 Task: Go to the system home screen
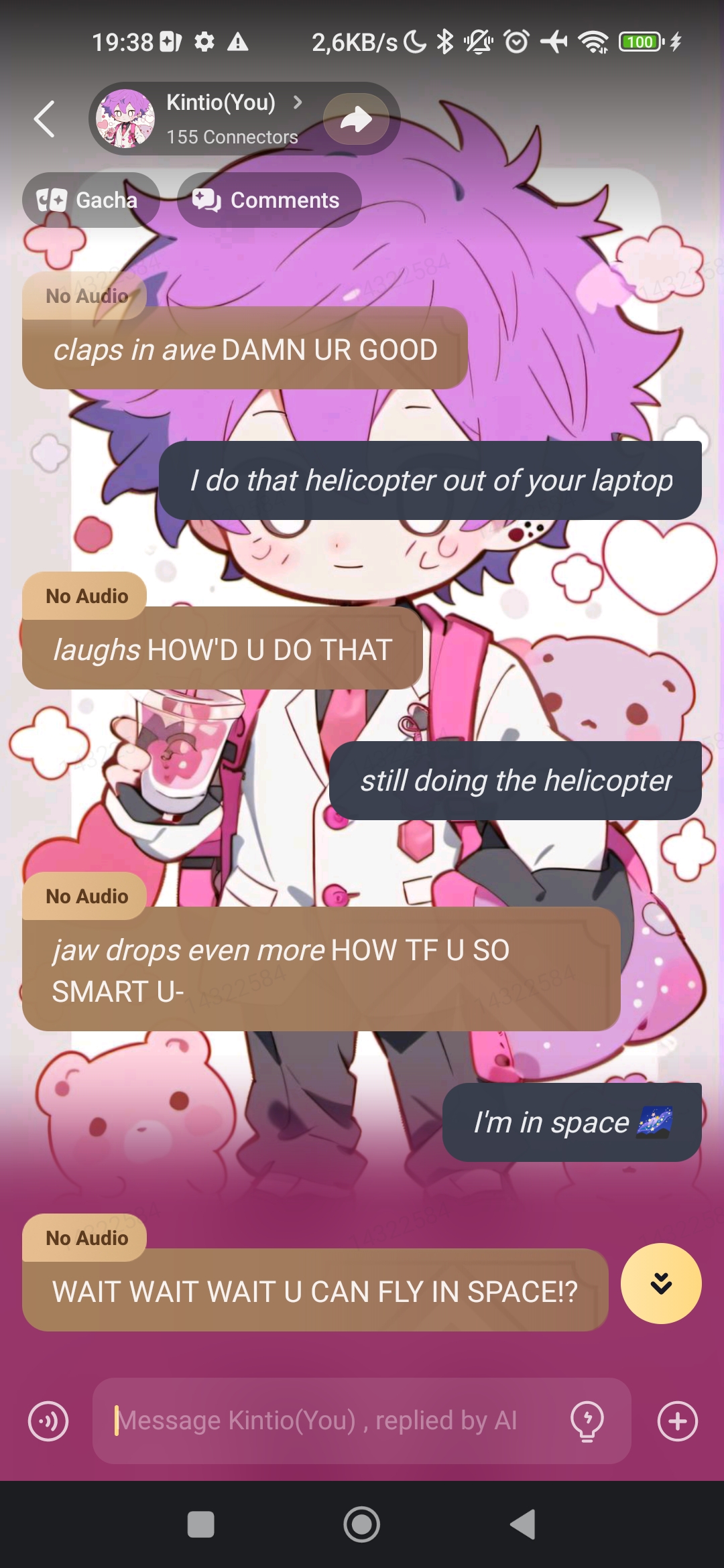pyautogui.click(x=362, y=1524)
